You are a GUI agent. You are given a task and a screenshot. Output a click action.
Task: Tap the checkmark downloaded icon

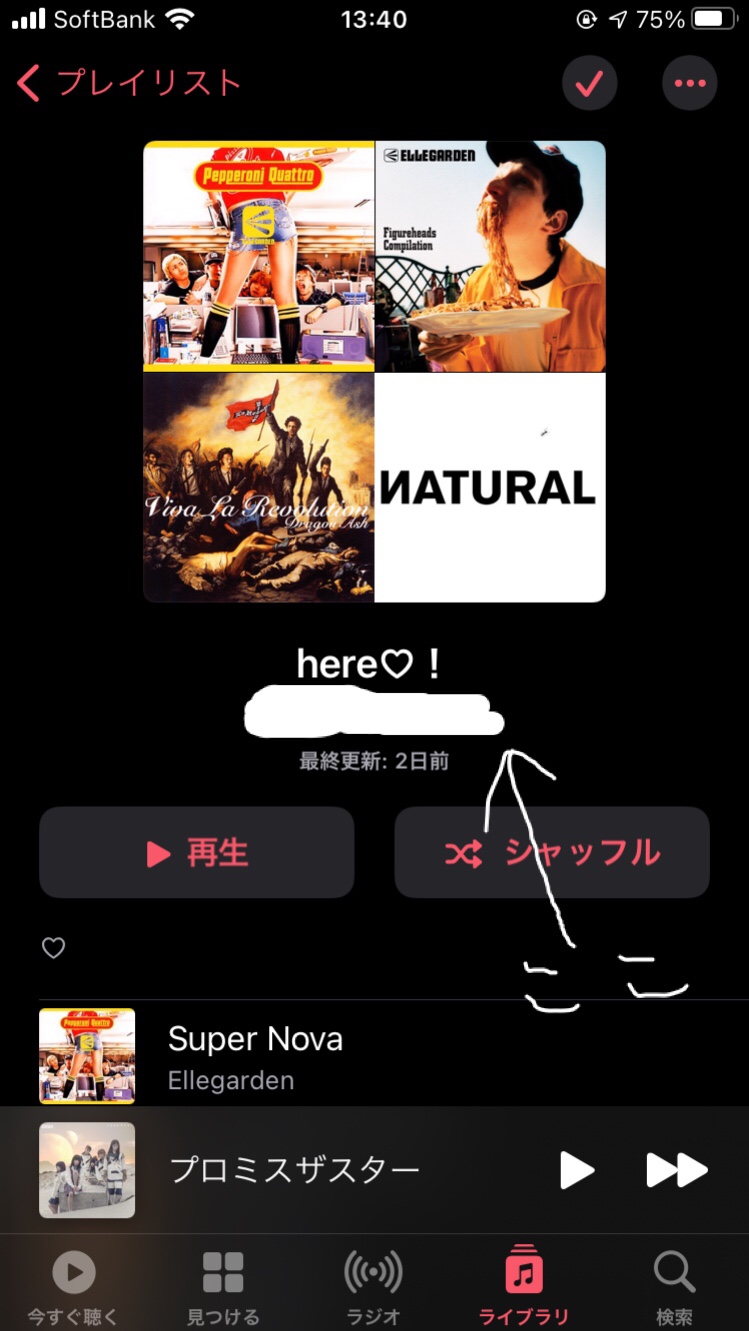pos(589,83)
